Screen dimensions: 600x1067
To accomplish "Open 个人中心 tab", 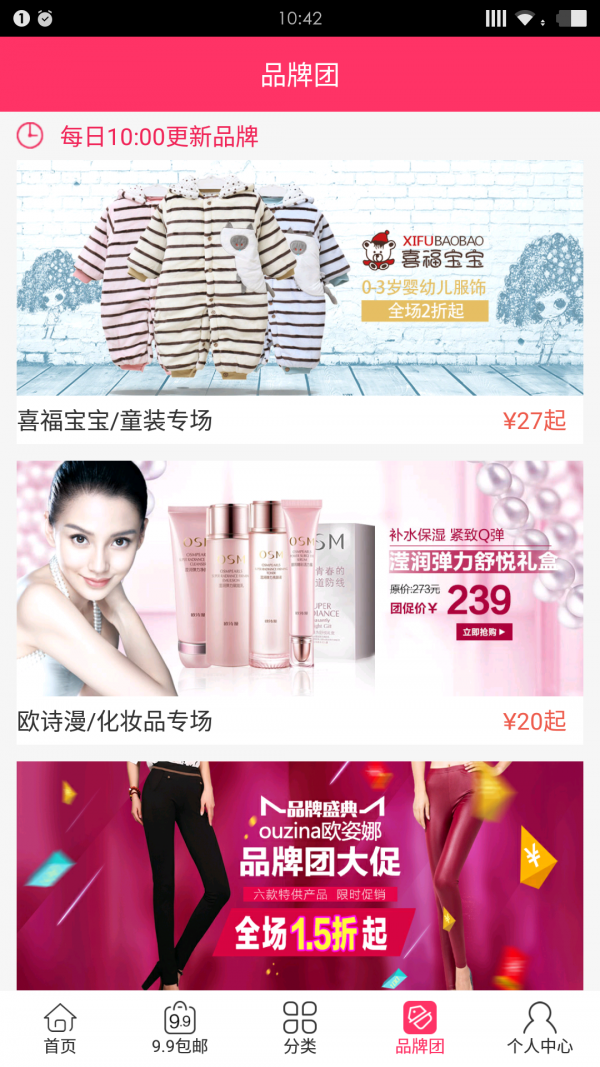I will (540, 1028).
